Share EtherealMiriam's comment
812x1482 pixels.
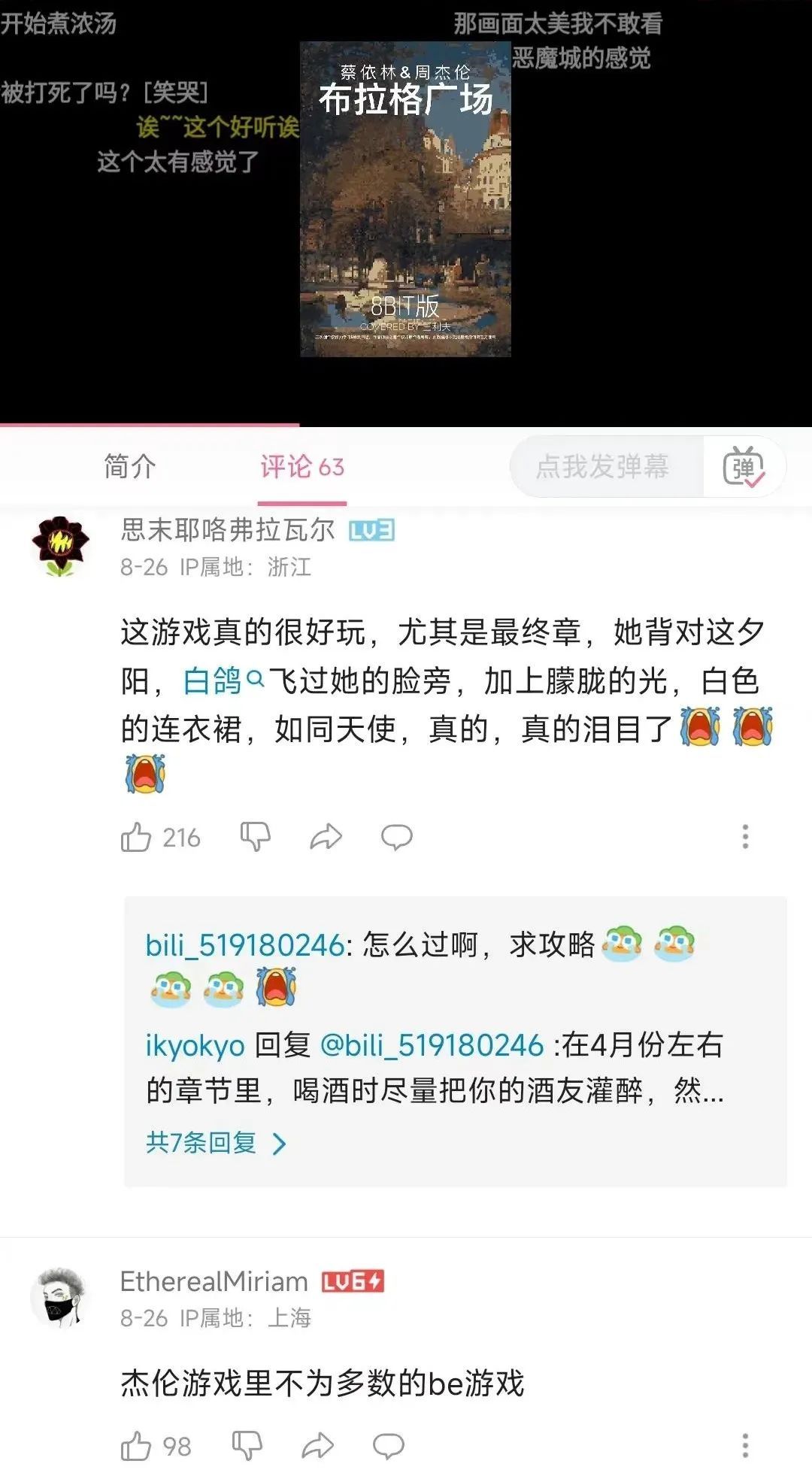[317, 1445]
